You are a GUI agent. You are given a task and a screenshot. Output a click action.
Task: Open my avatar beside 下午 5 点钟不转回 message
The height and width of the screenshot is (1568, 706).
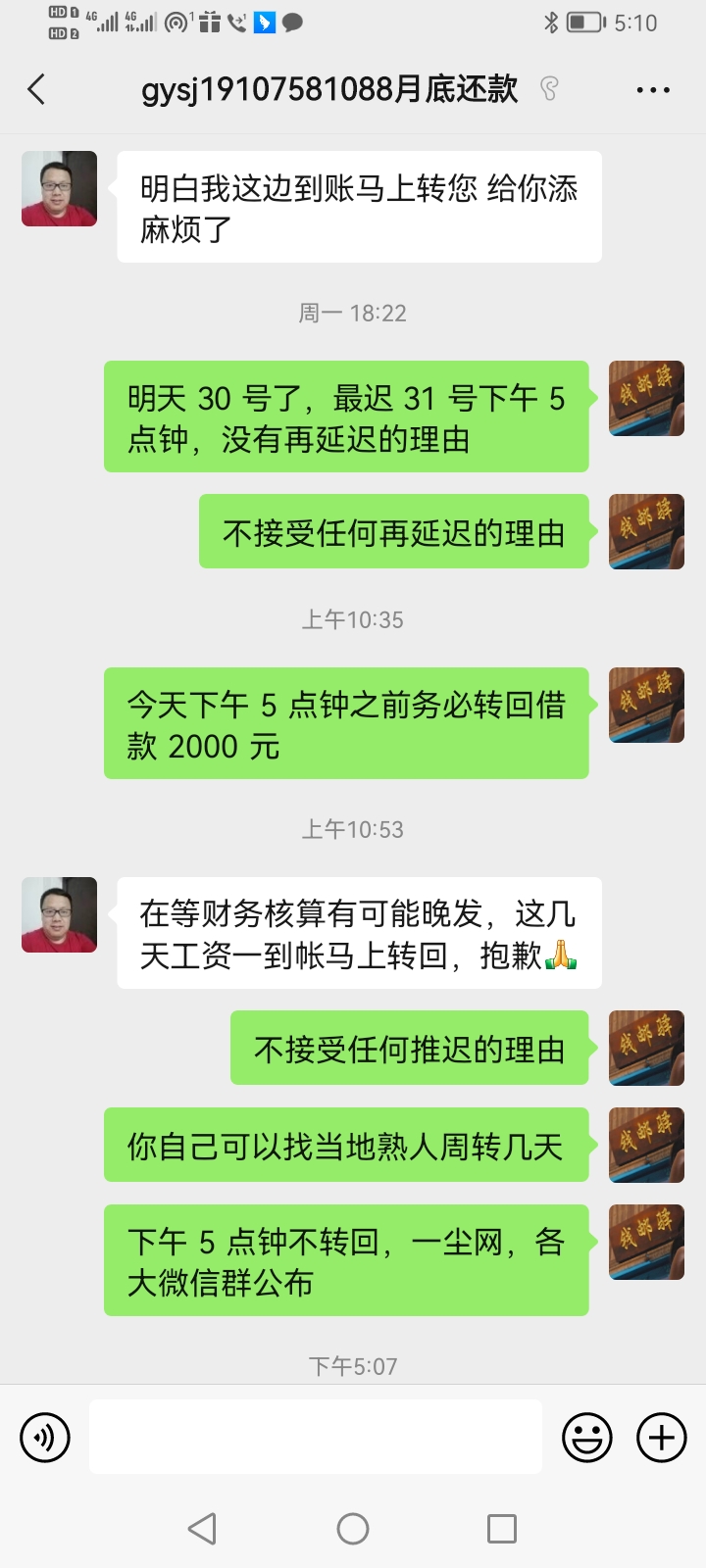646,1242
